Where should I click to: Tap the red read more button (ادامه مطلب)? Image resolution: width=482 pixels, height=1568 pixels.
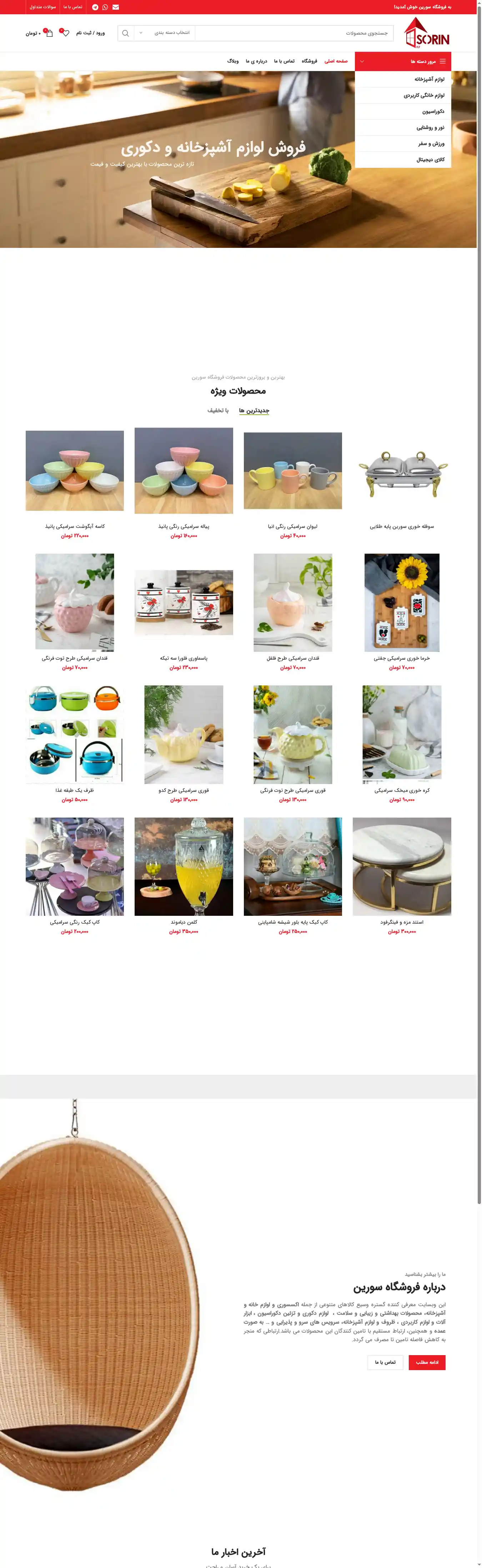coord(427,1362)
